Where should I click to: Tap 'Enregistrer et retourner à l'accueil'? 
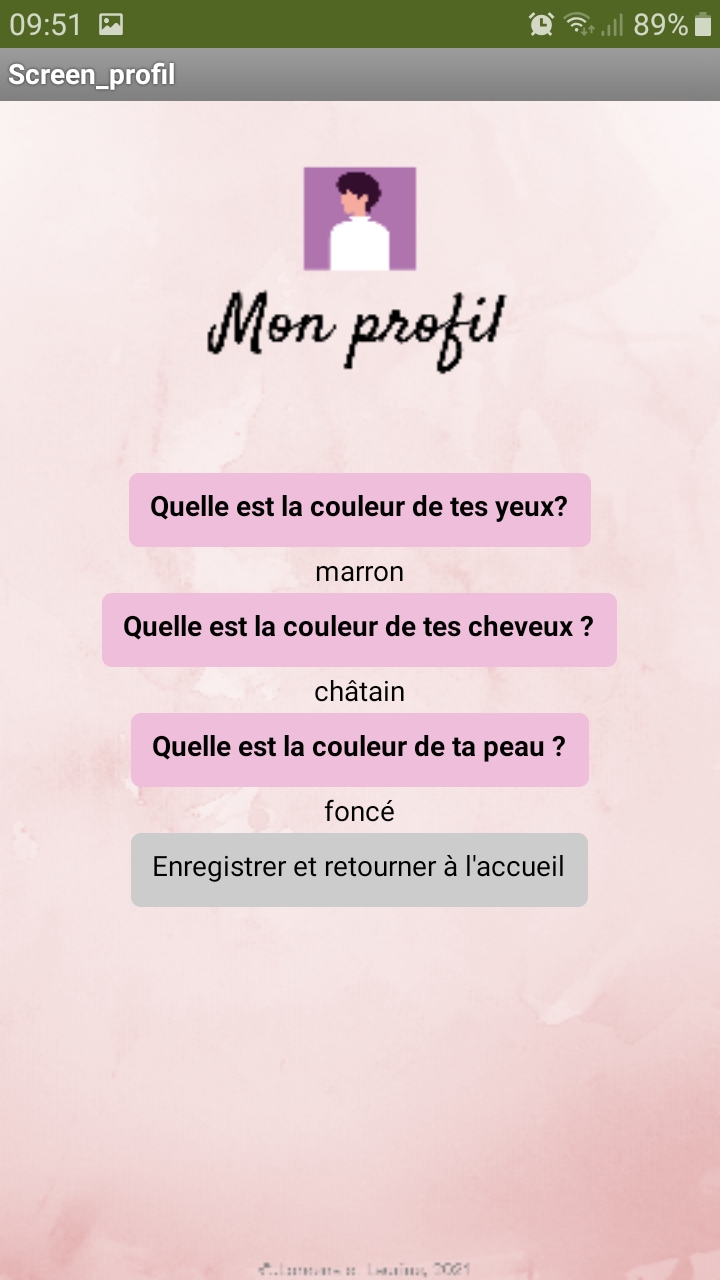click(x=359, y=869)
